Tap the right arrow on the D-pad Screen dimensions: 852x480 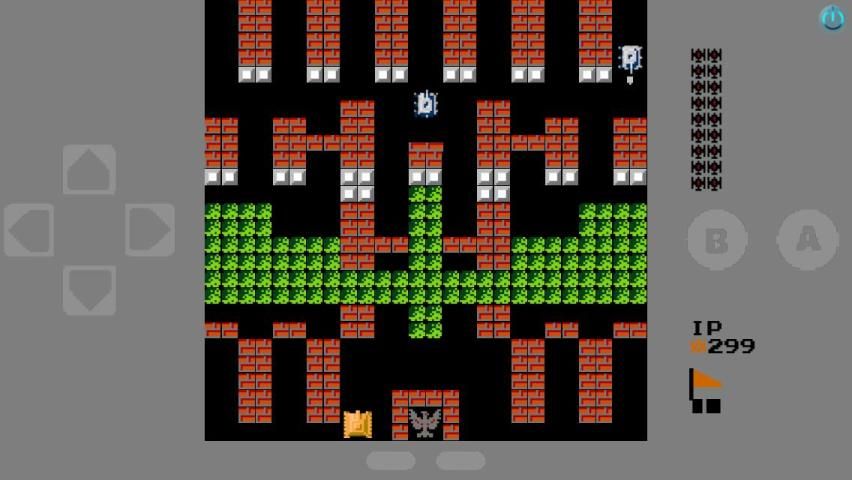coord(150,230)
